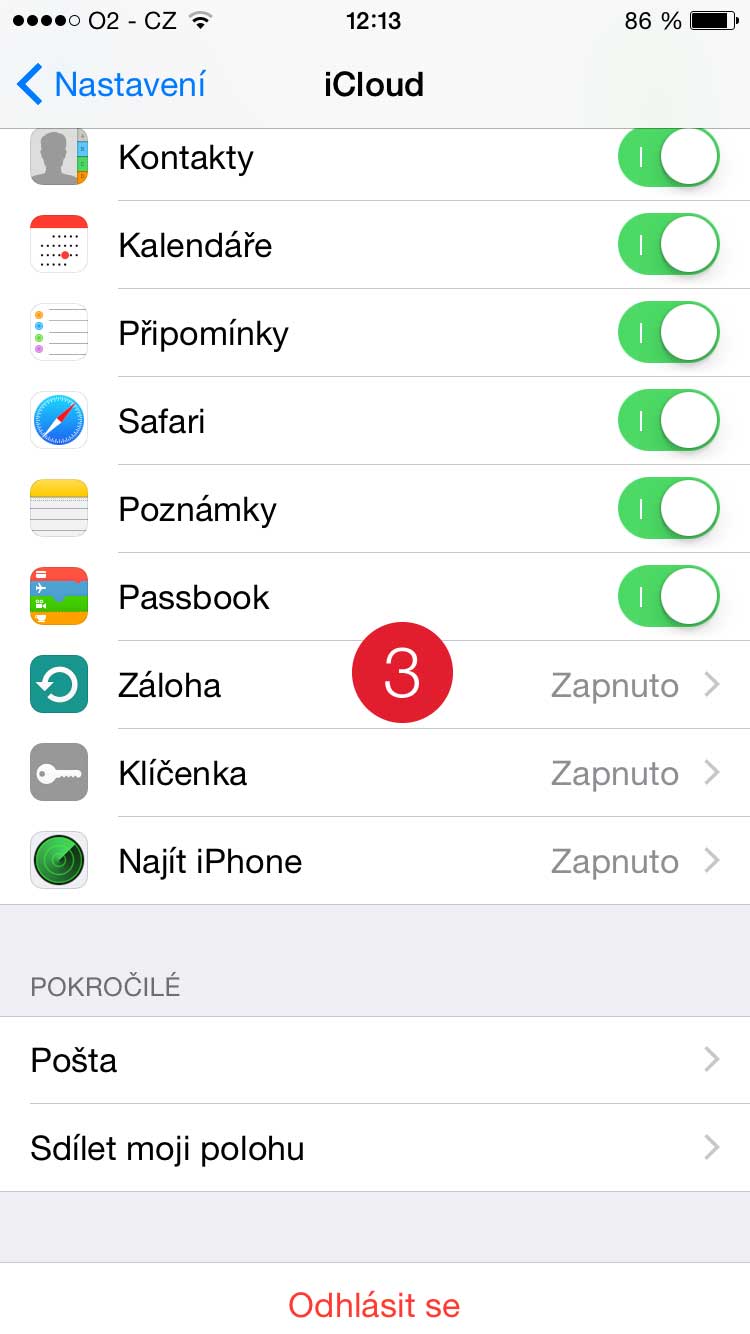Toggle the Připomínky switch off
This screenshot has height=1334, width=750.
click(x=668, y=333)
